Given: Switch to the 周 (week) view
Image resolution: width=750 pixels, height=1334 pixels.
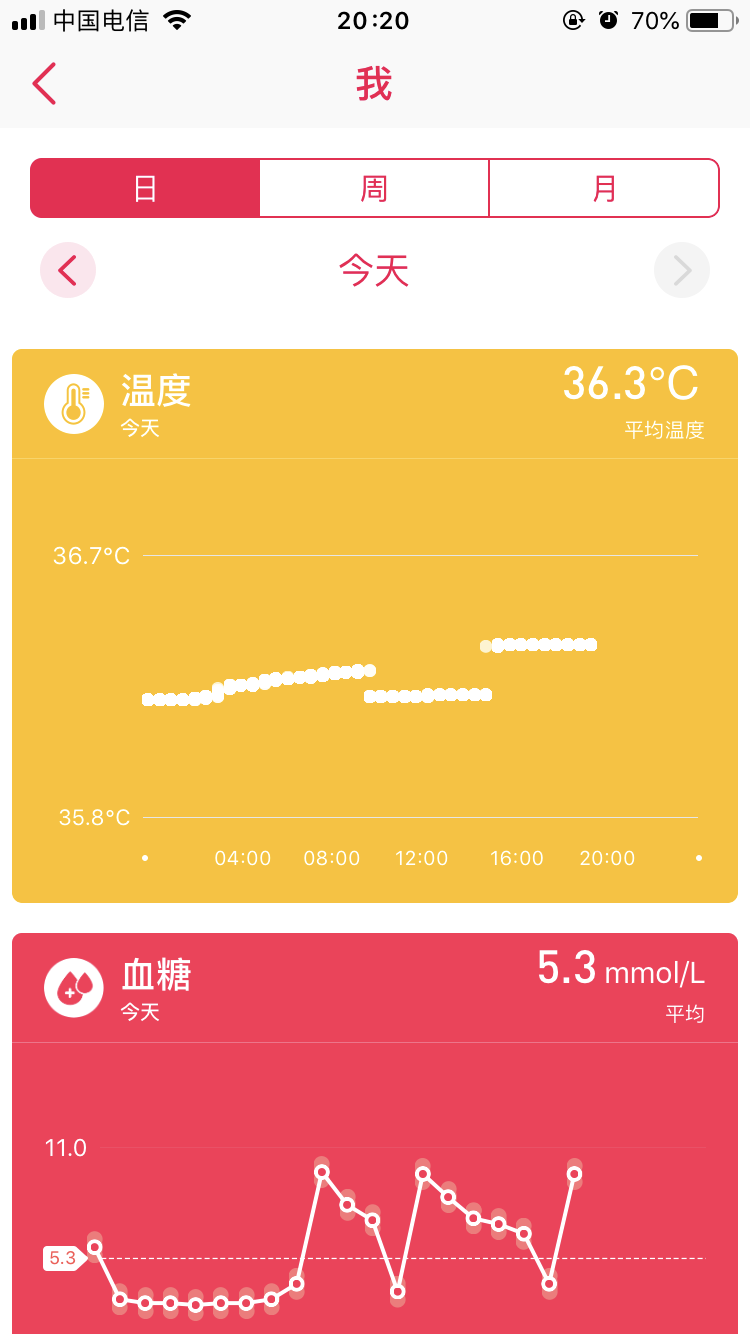Looking at the screenshot, I should 374,188.
